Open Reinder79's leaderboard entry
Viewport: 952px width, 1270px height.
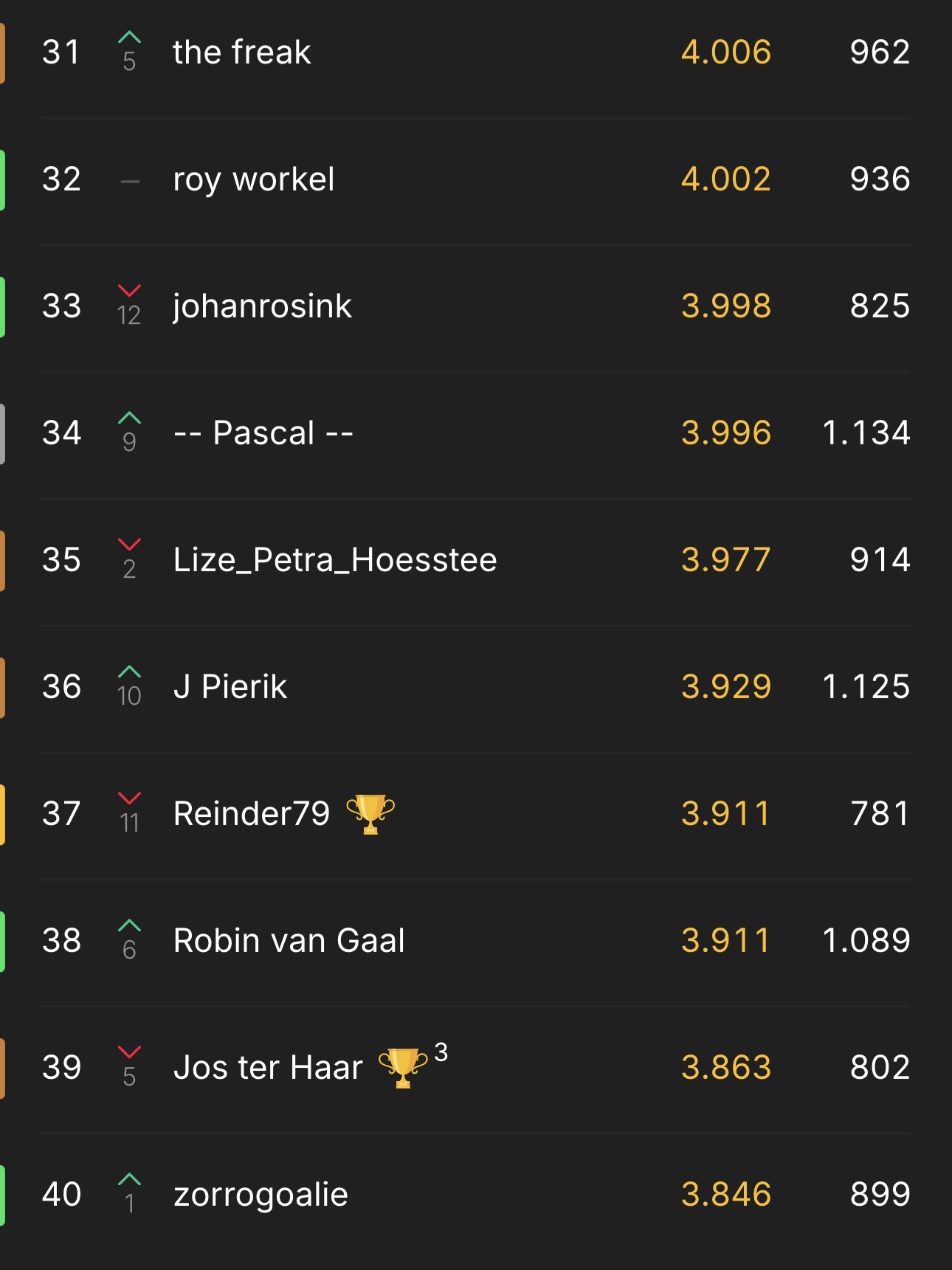click(476, 815)
